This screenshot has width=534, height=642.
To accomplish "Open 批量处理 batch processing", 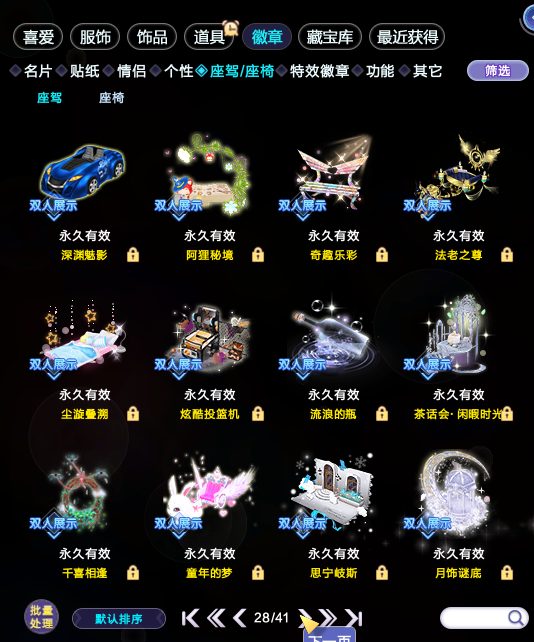I will [x=41, y=617].
